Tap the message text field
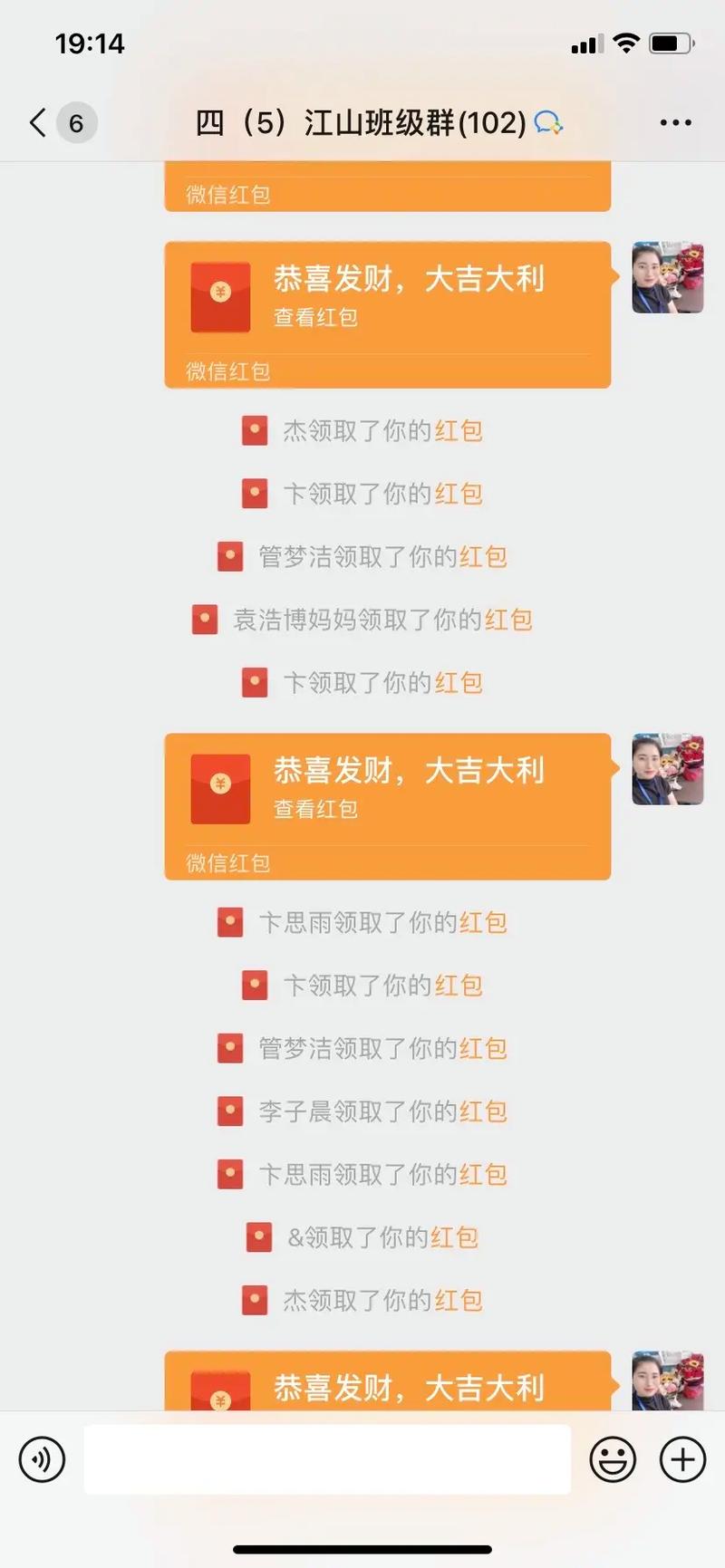The height and width of the screenshot is (1568, 725). 326,1459
